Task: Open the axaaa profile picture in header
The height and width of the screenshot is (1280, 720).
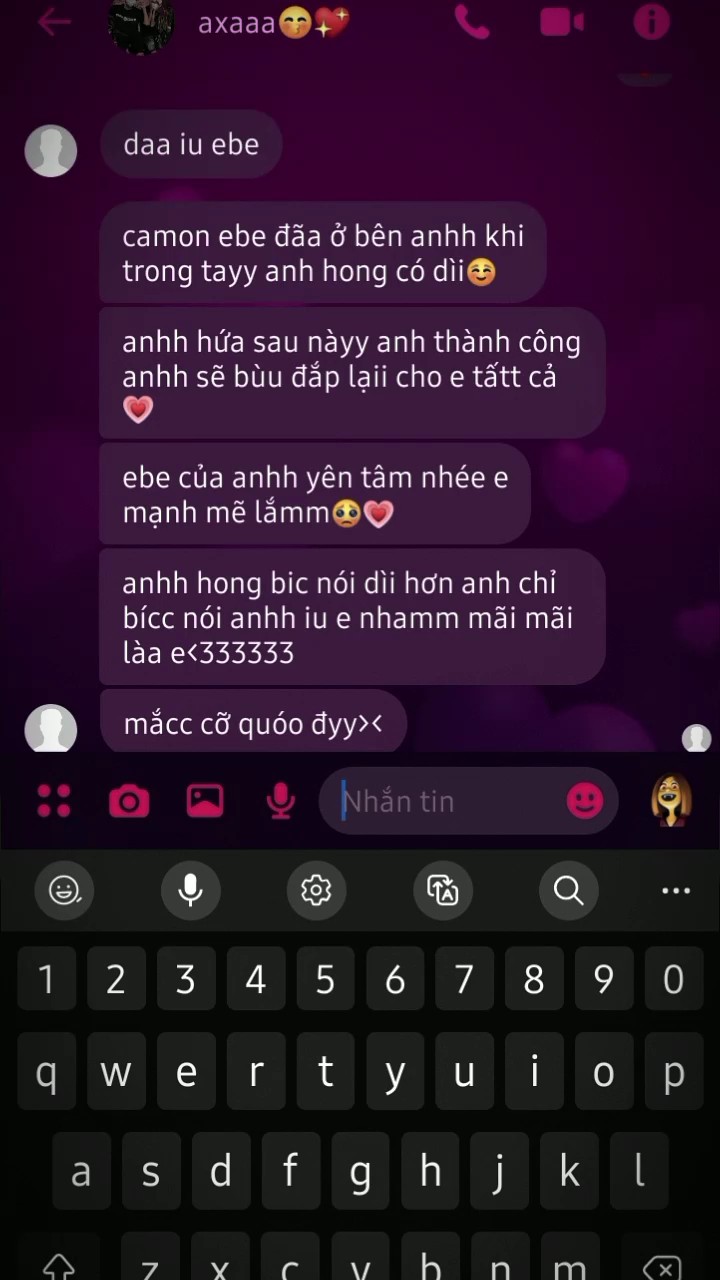Action: [141, 24]
